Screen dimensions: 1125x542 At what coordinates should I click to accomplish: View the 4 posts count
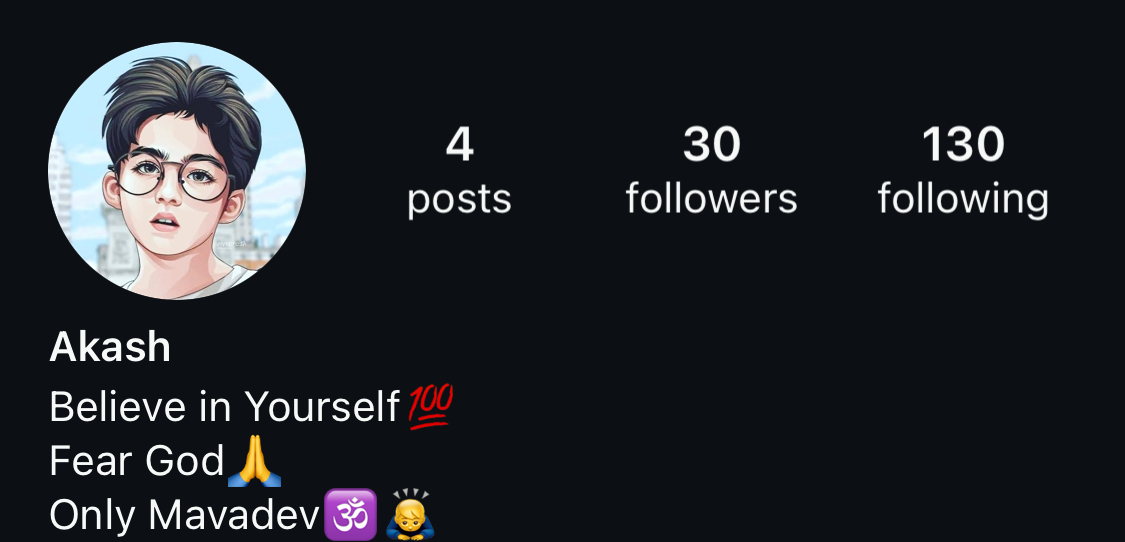[459, 171]
